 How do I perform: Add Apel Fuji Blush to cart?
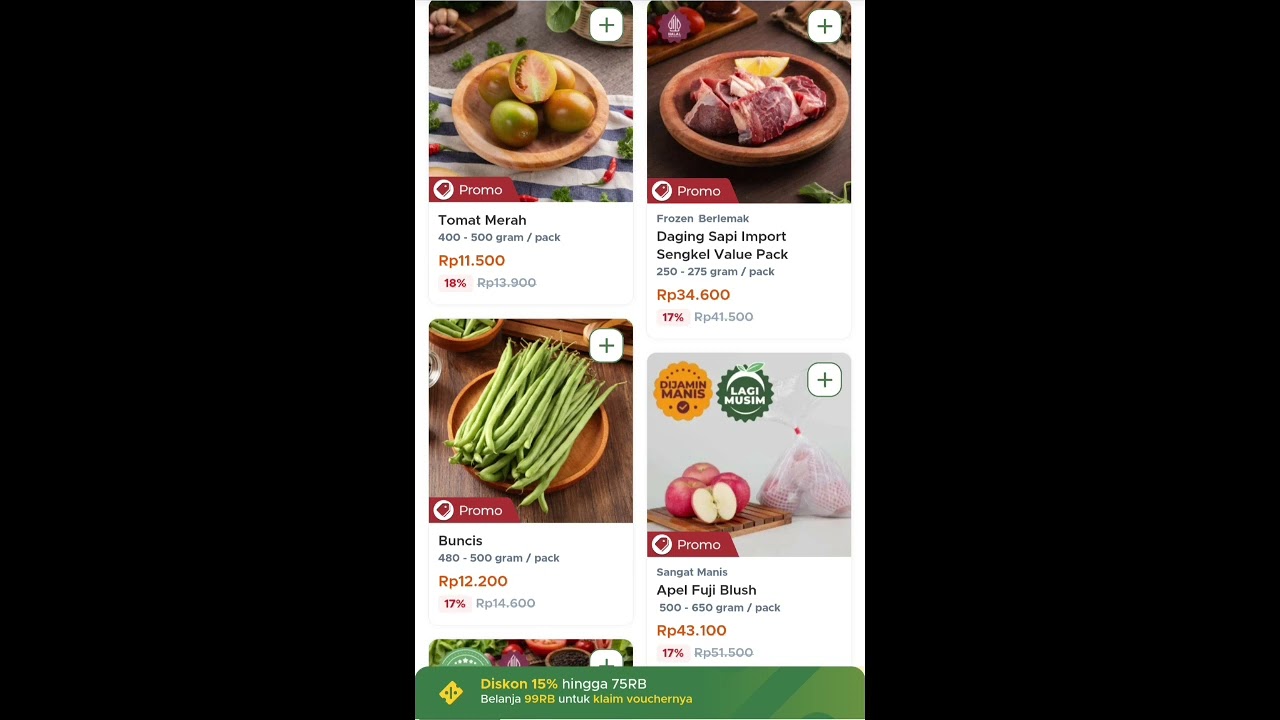click(x=824, y=380)
